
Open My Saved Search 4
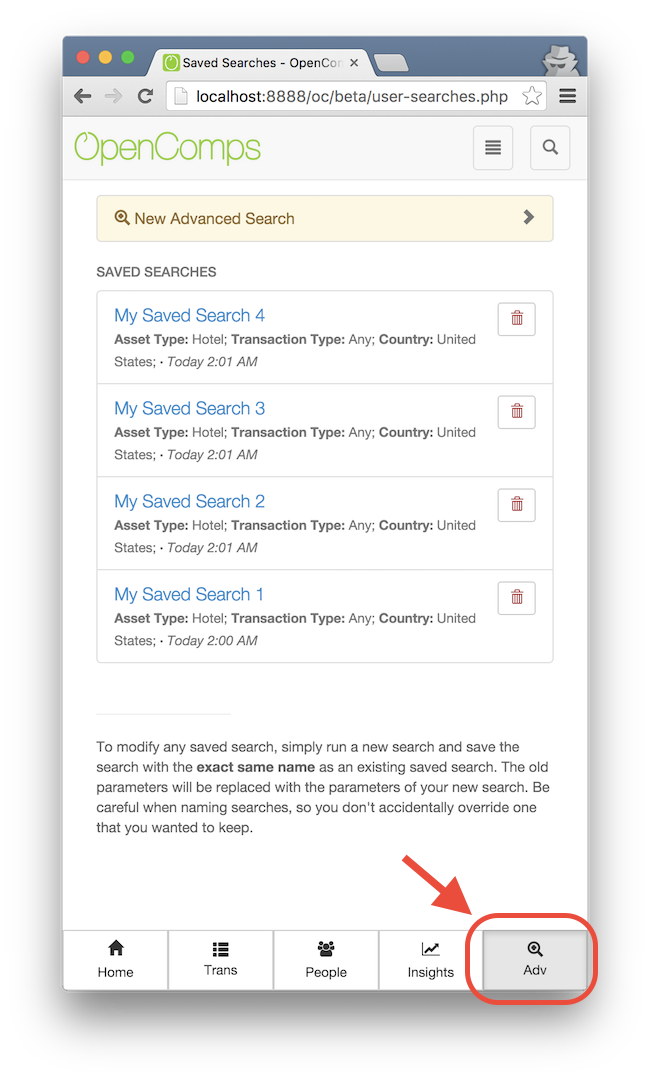(x=189, y=316)
